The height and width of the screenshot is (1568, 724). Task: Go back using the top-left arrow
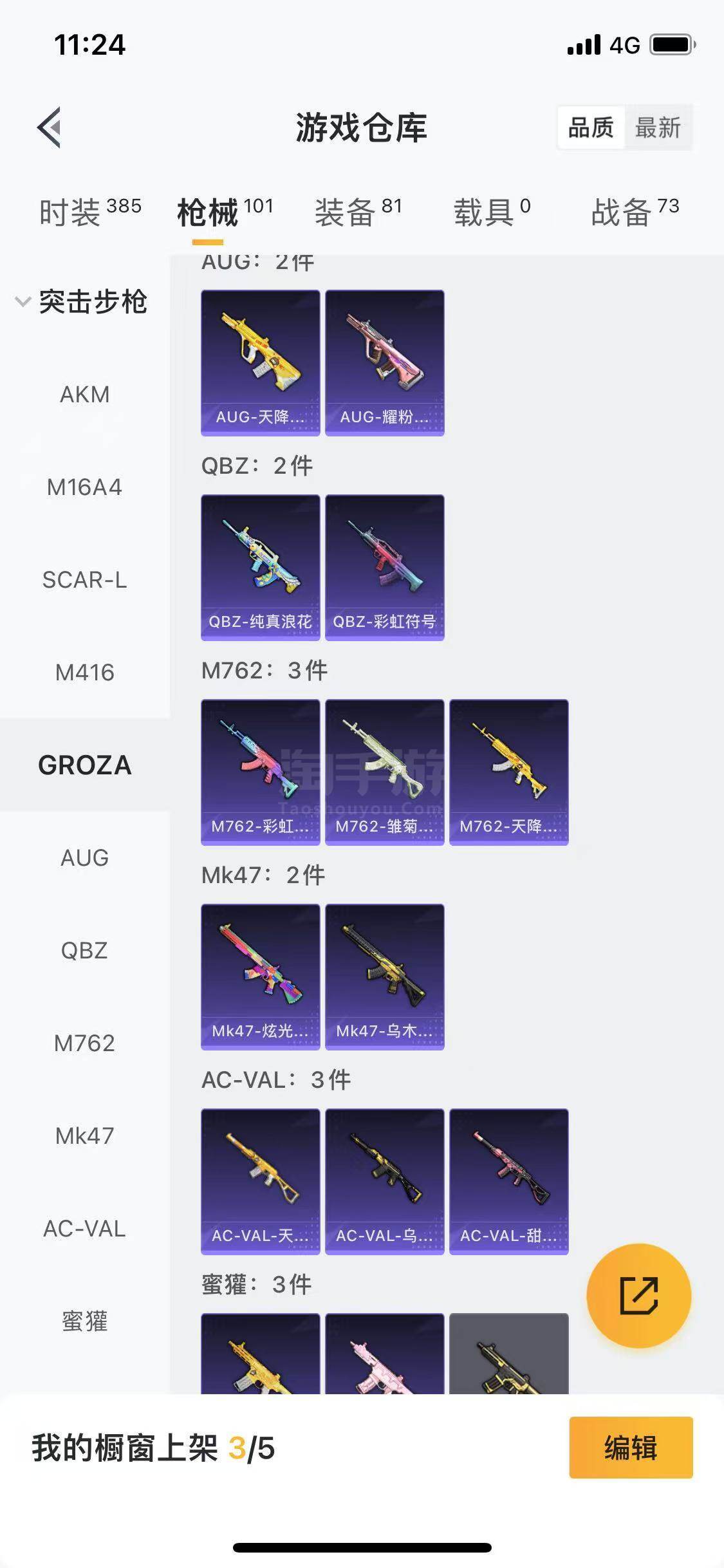pos(50,127)
